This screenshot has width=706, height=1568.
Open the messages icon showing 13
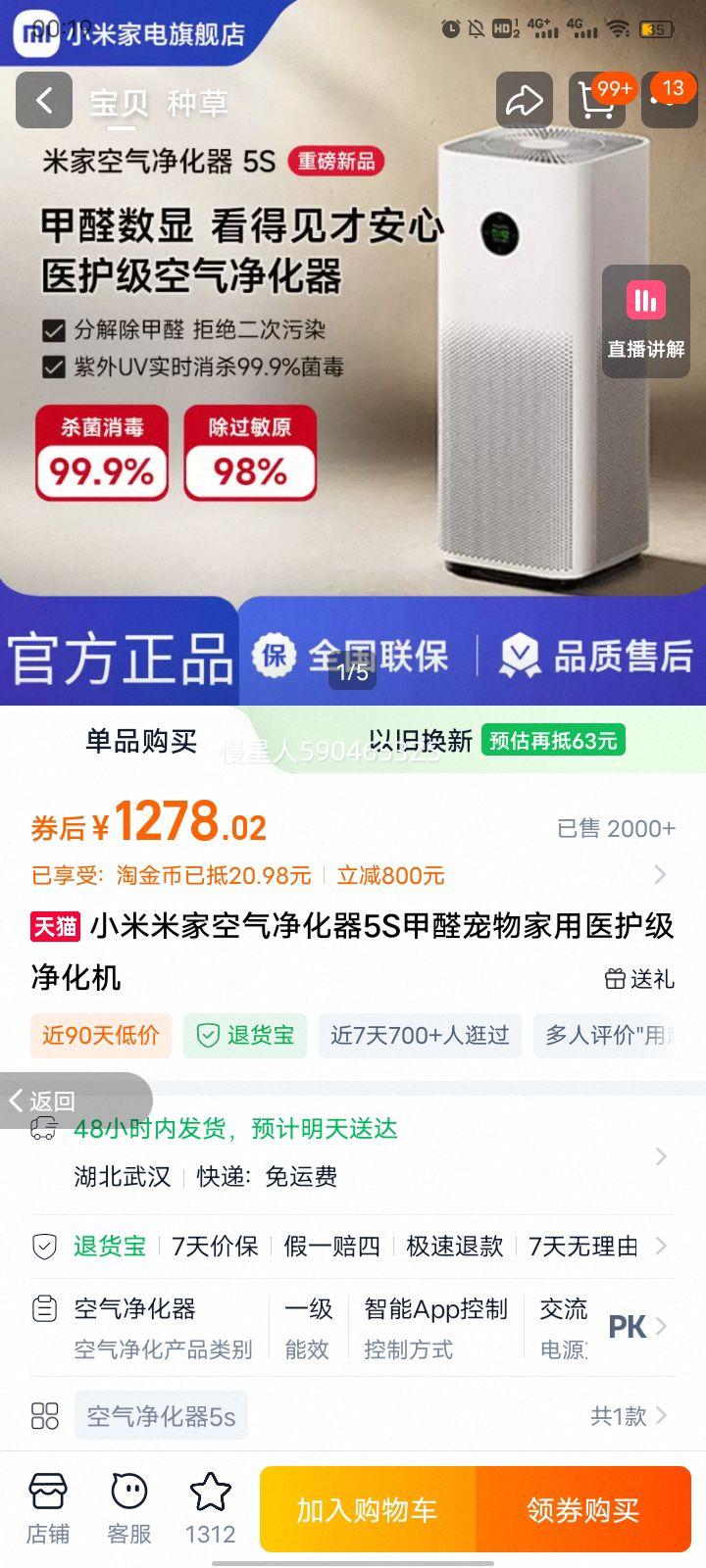tap(669, 100)
